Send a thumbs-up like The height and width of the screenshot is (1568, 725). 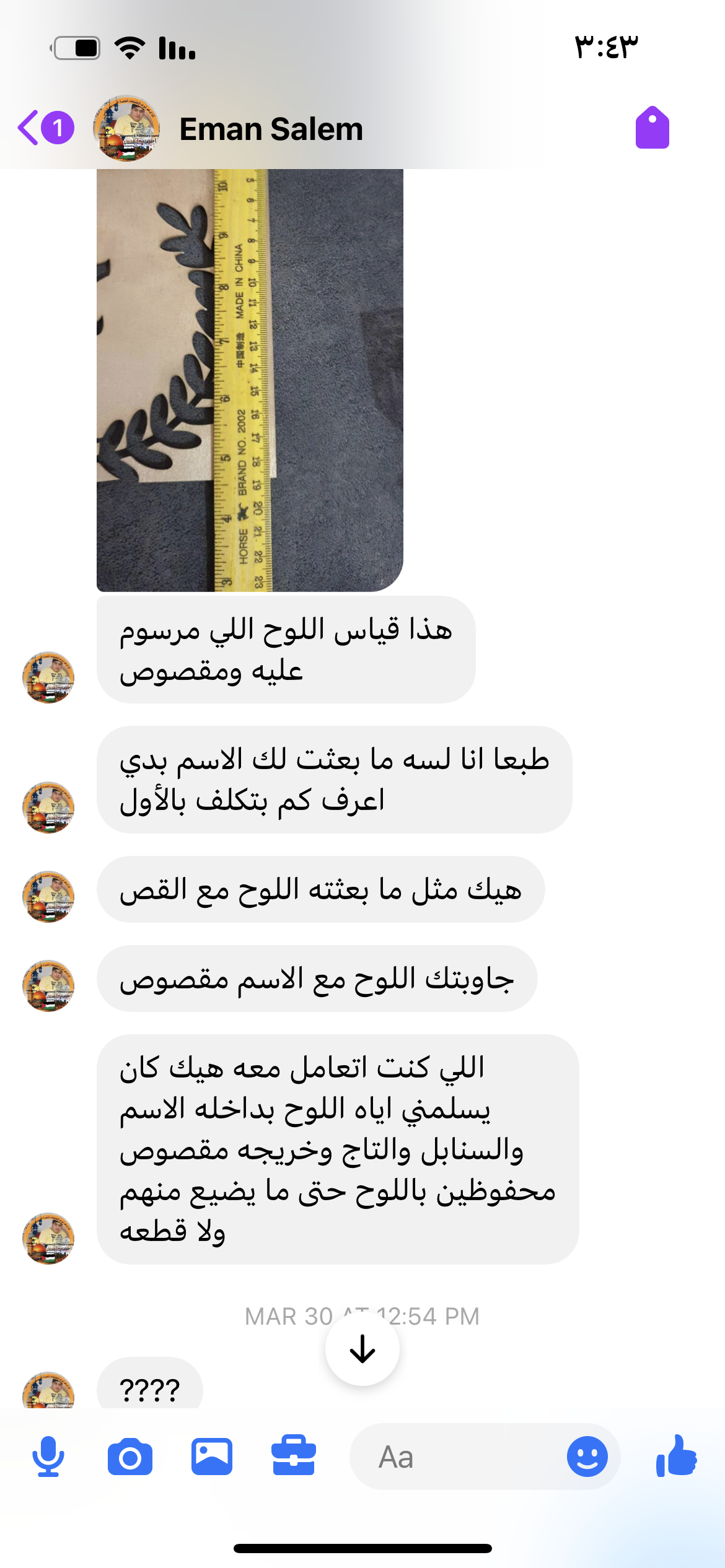(677, 1456)
